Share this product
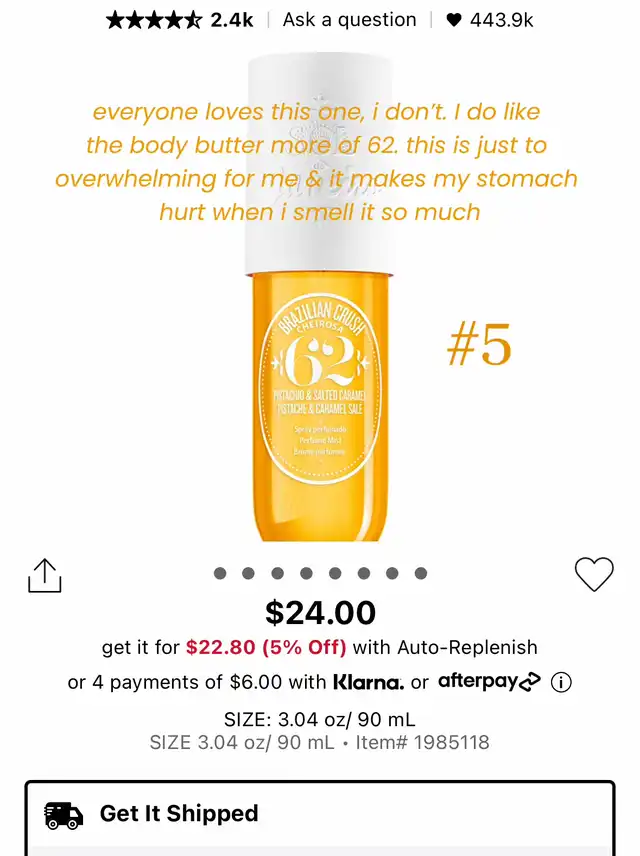Viewport: 640px width, 856px height. tap(45, 575)
